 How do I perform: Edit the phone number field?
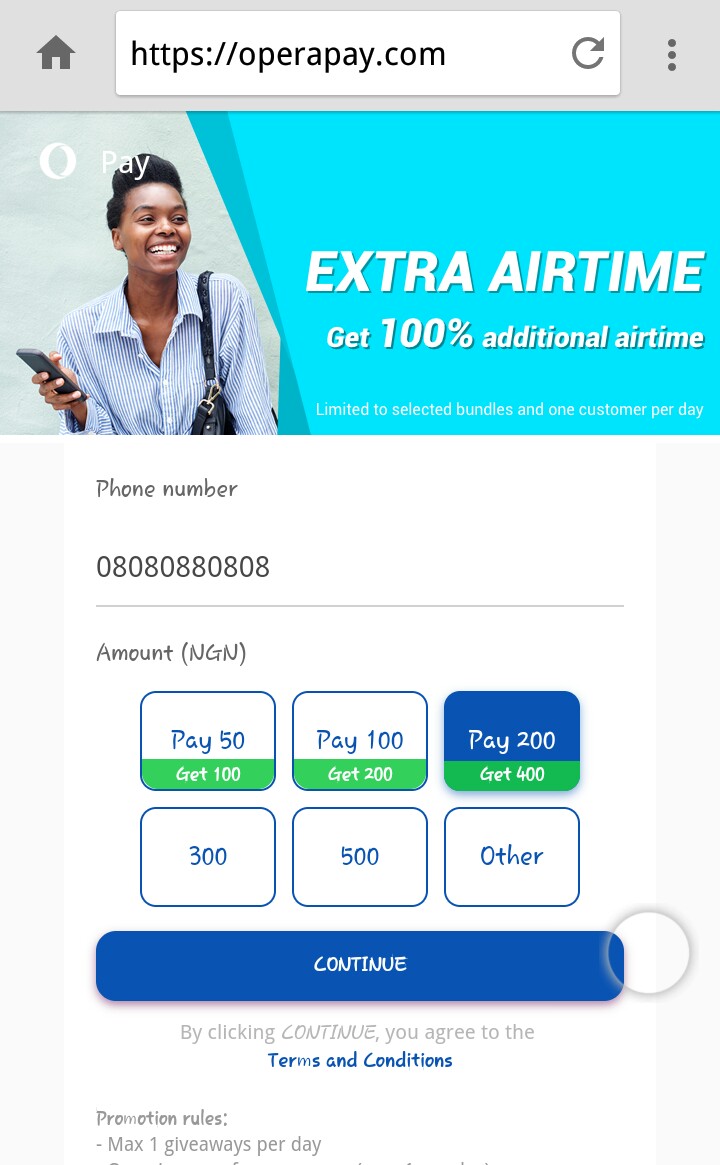[358, 568]
